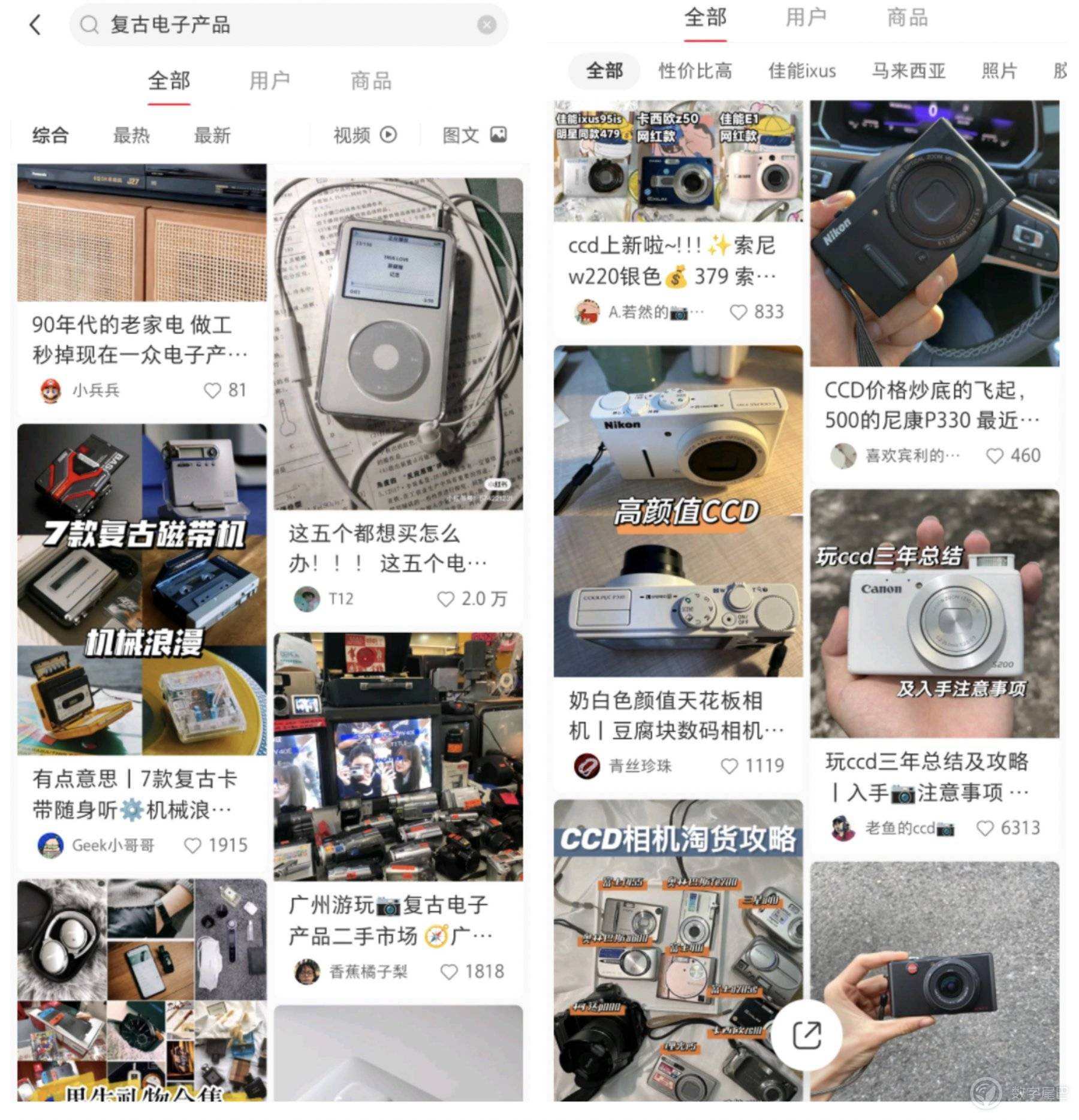Choose the 照片 filter chip
This screenshot has width=1079, height=1120.
[x=999, y=71]
